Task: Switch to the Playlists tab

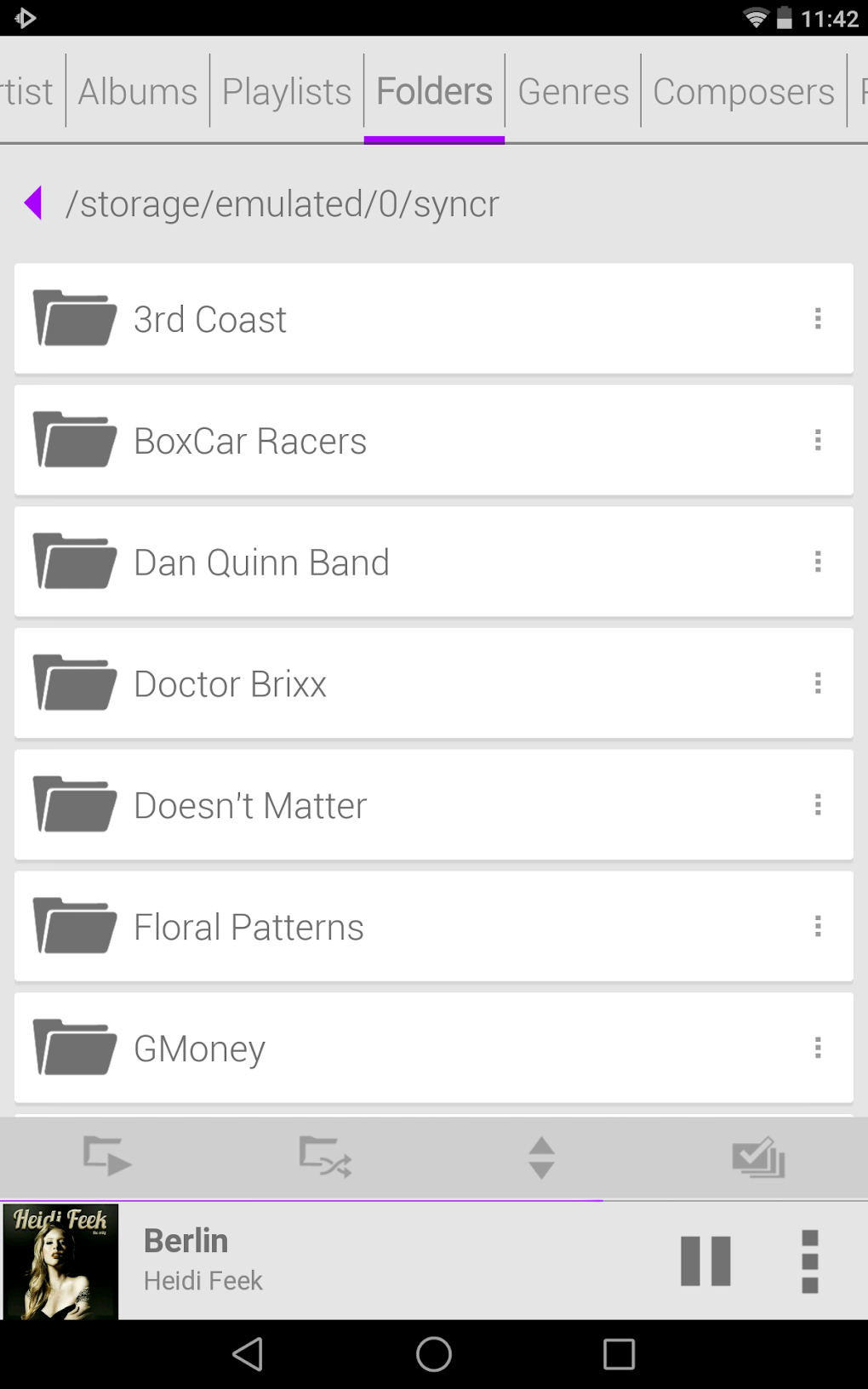Action: click(x=287, y=91)
